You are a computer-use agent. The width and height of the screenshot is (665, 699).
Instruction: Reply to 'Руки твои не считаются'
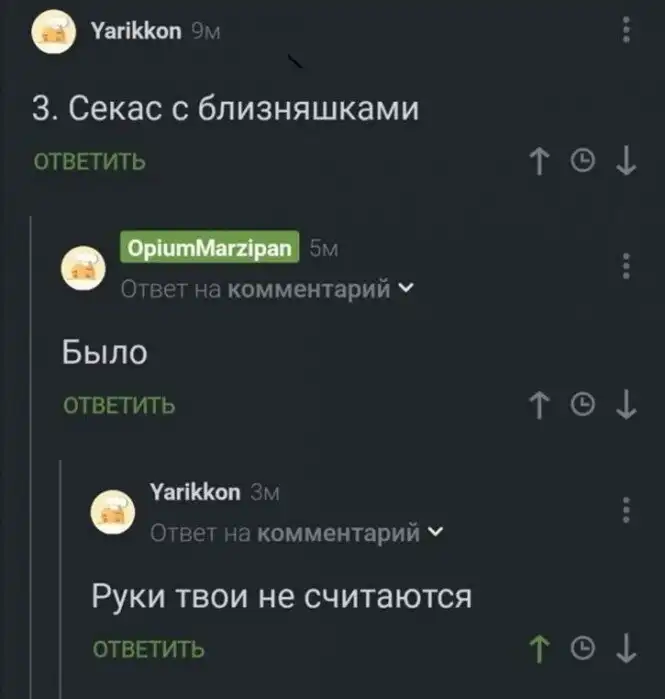[148, 649]
